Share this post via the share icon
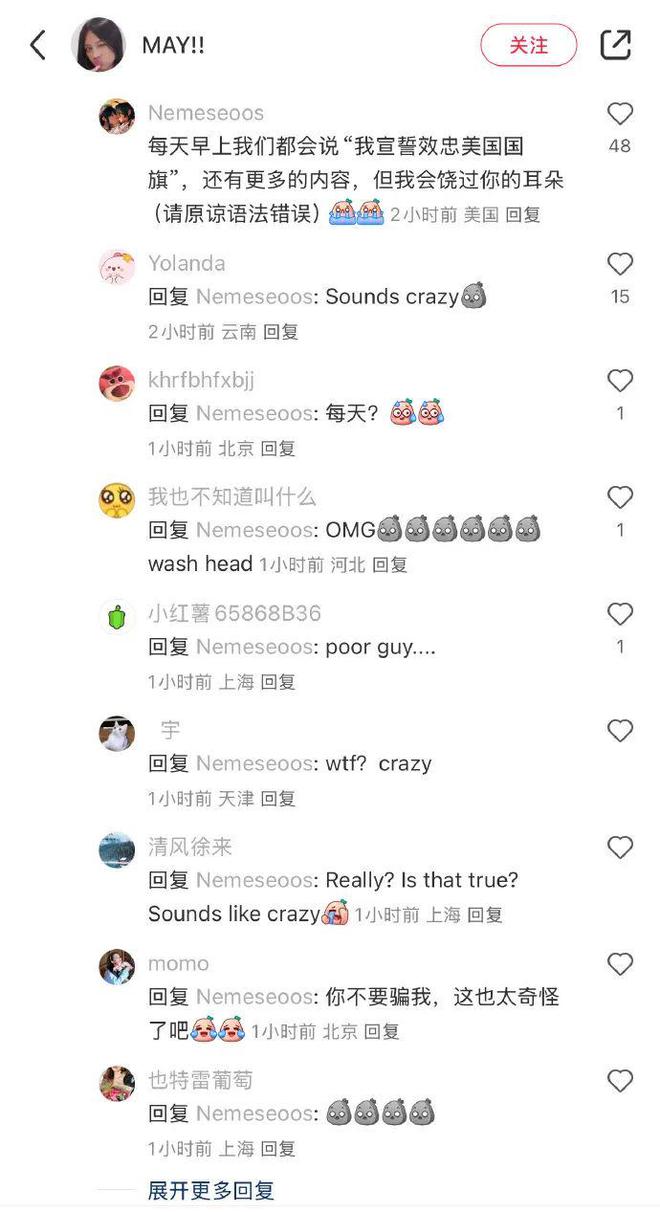 (615, 45)
